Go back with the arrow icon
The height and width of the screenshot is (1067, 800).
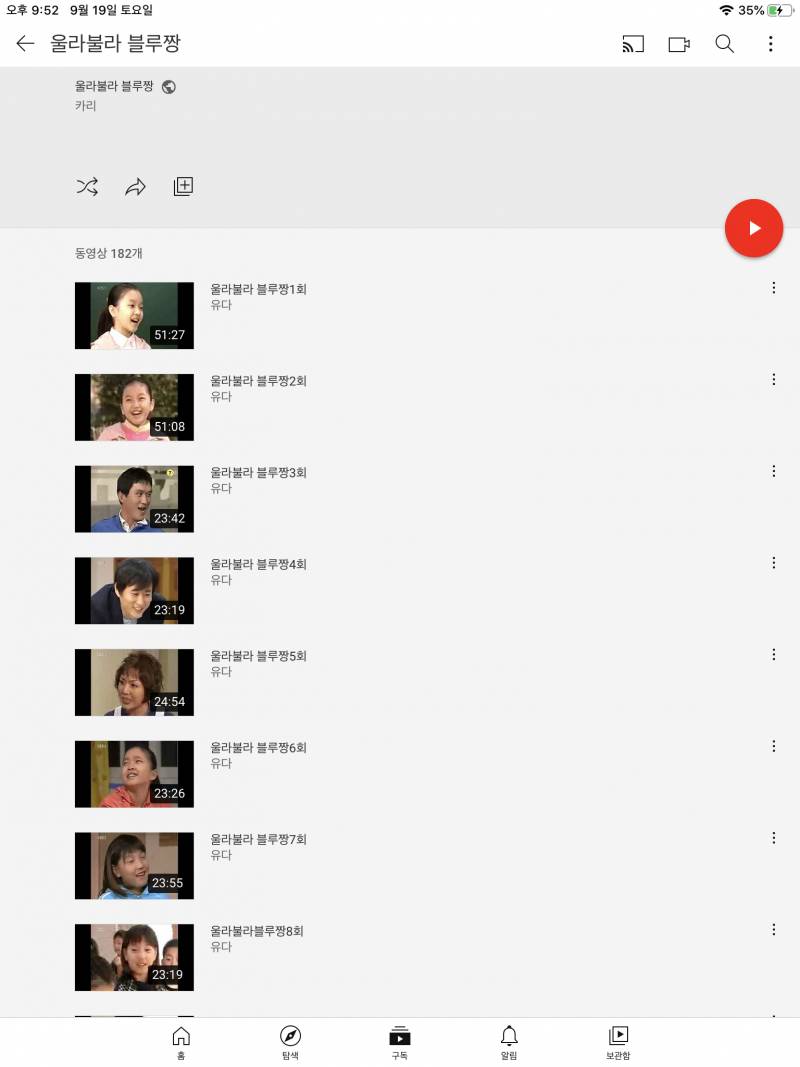tap(25, 44)
